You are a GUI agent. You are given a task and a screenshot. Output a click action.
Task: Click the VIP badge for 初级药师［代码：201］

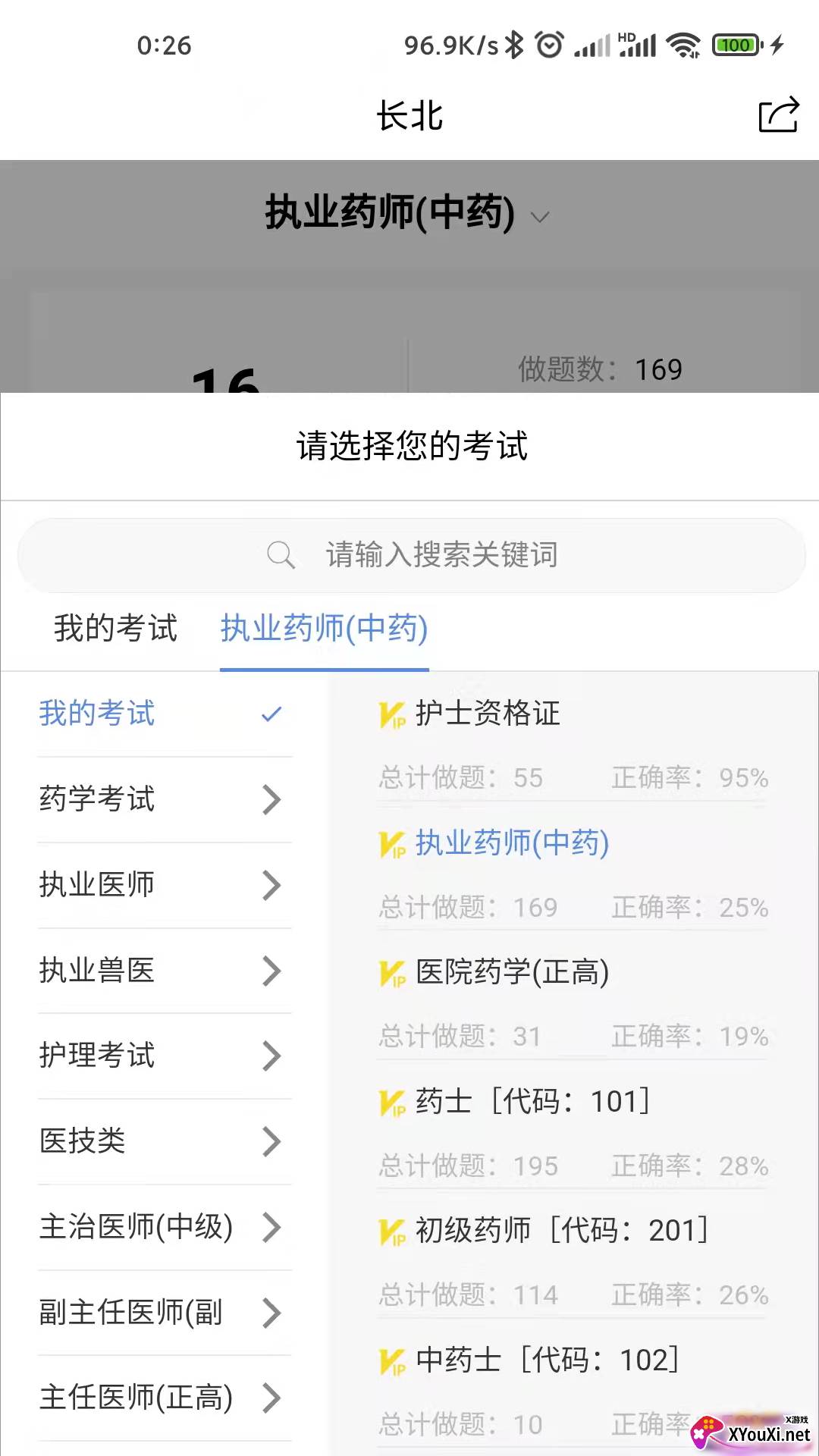(x=391, y=1231)
